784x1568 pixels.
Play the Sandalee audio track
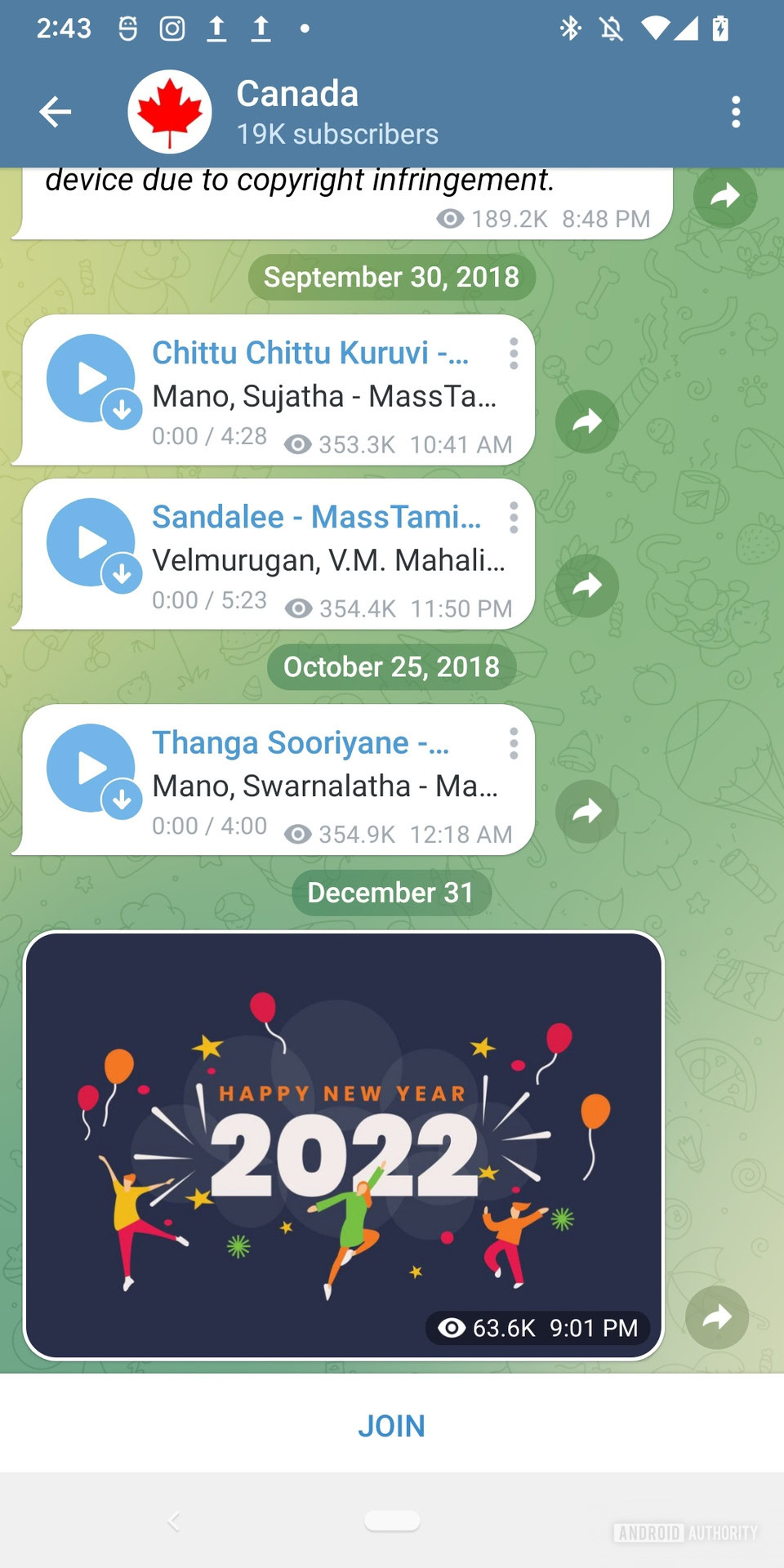tap(90, 542)
